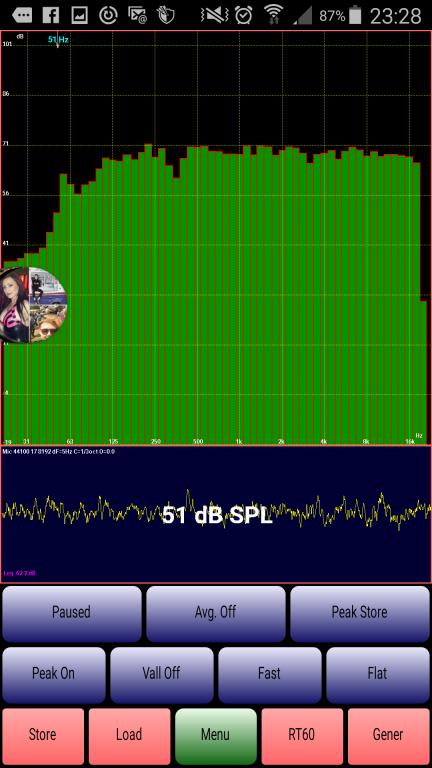Toggle the Peak On button
Screen dimensions: 432x768
[x=54, y=675]
